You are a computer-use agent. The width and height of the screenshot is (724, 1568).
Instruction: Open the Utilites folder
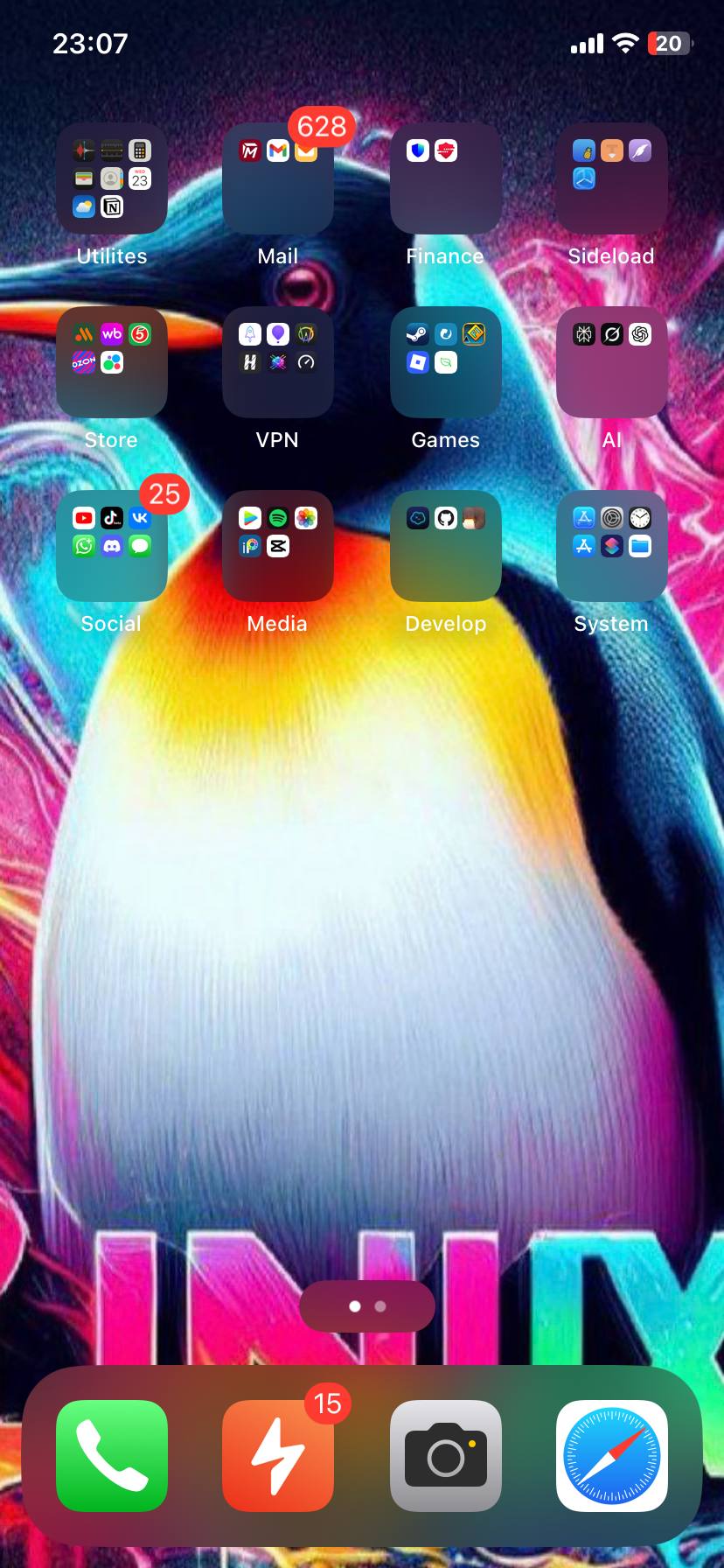tap(112, 178)
